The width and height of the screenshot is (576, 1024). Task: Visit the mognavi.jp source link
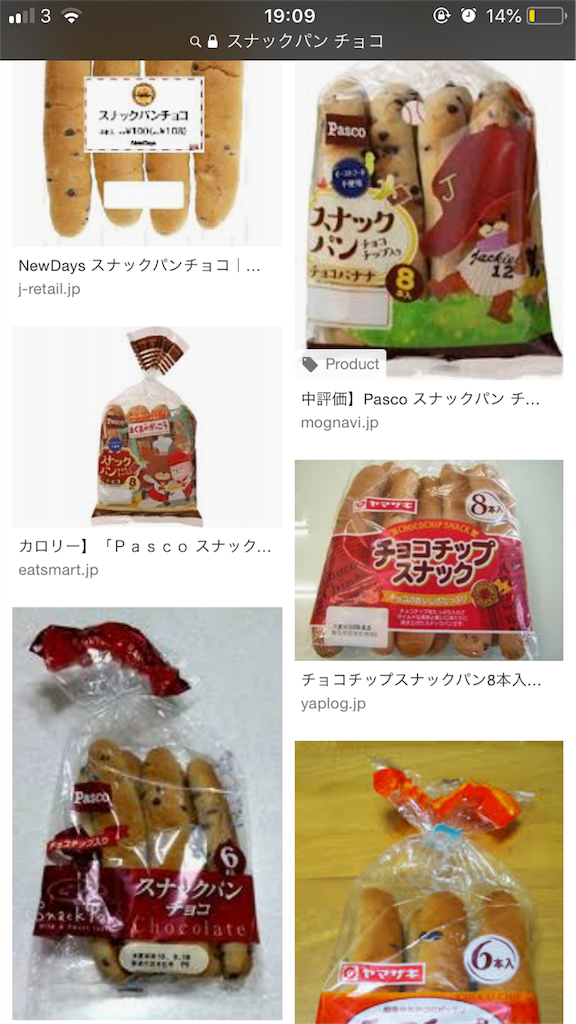(x=340, y=423)
